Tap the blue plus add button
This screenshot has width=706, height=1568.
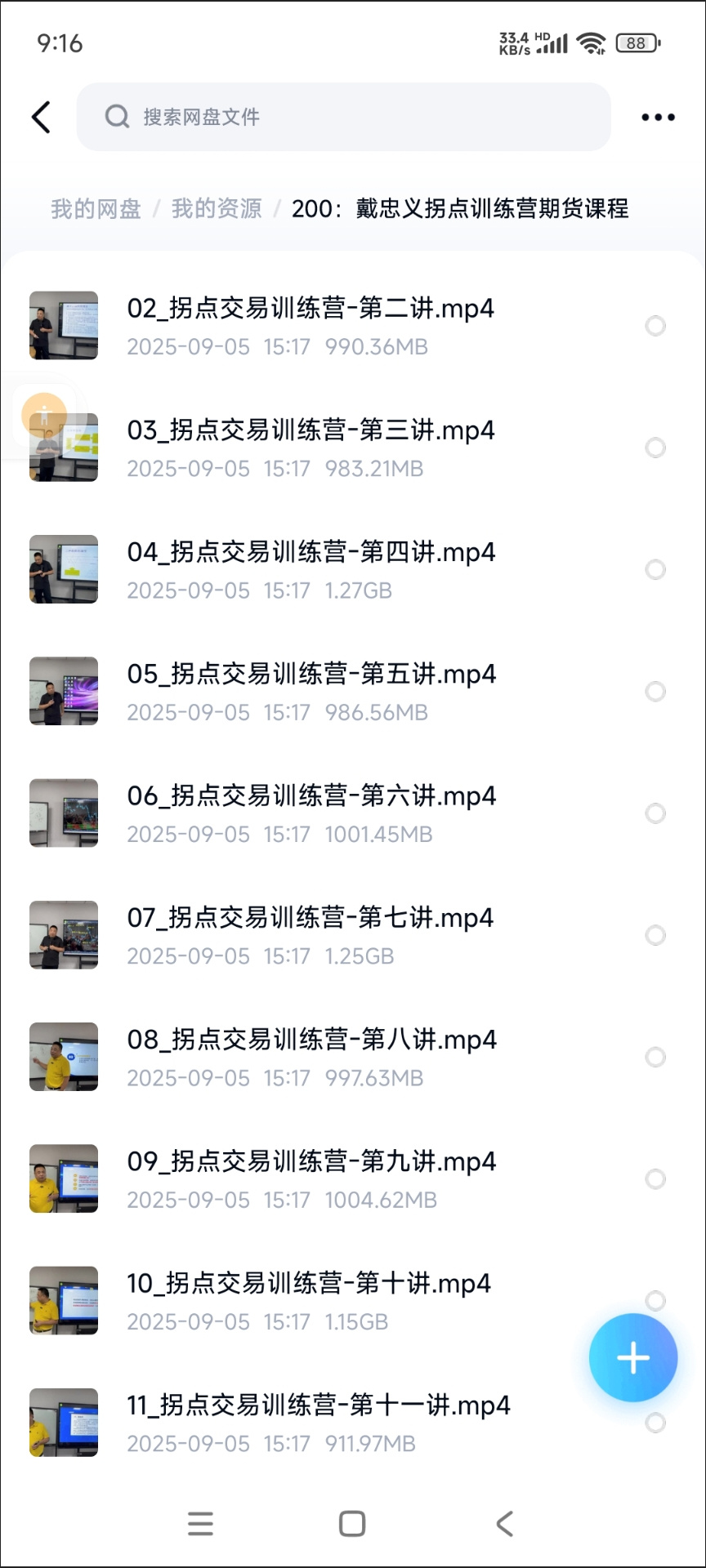[633, 1358]
